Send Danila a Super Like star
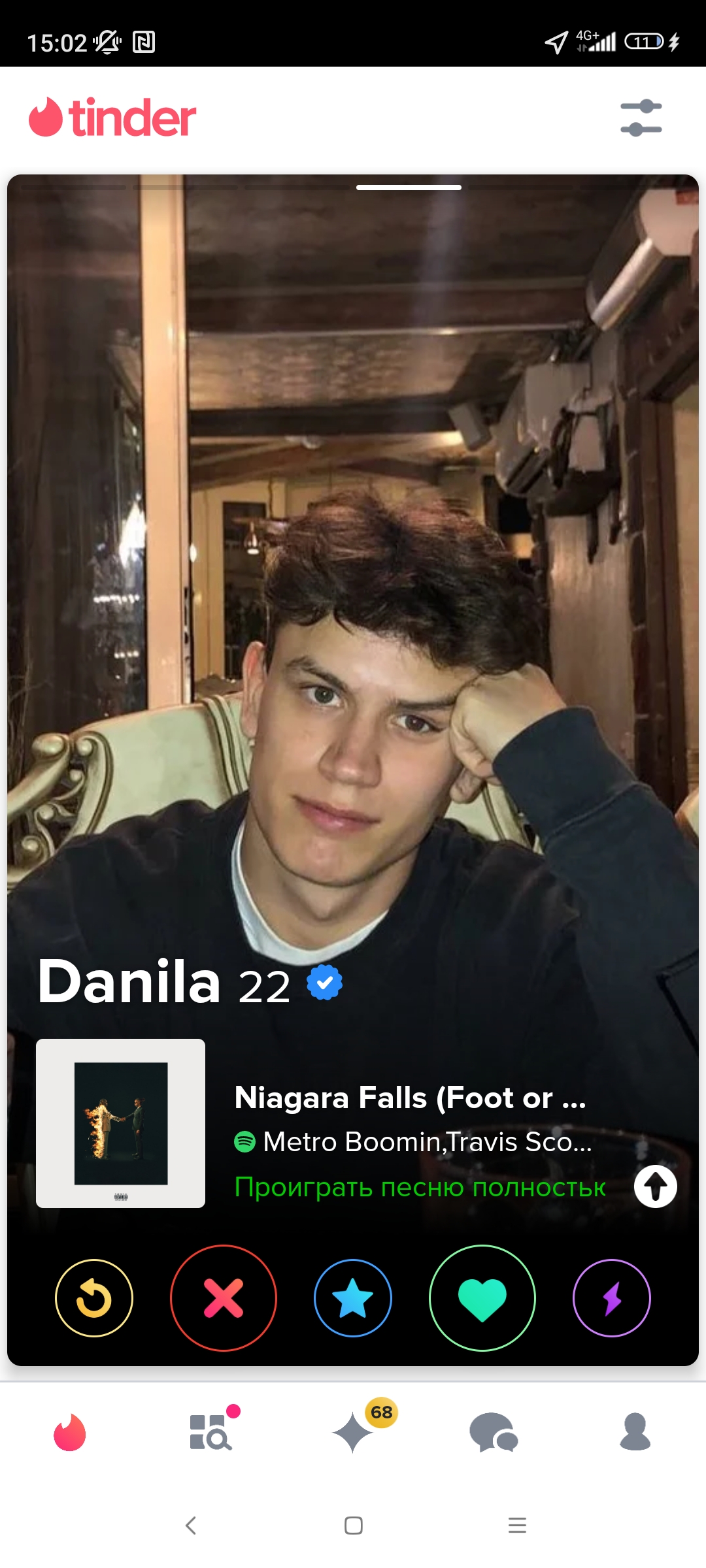706x1568 pixels. tap(353, 1298)
